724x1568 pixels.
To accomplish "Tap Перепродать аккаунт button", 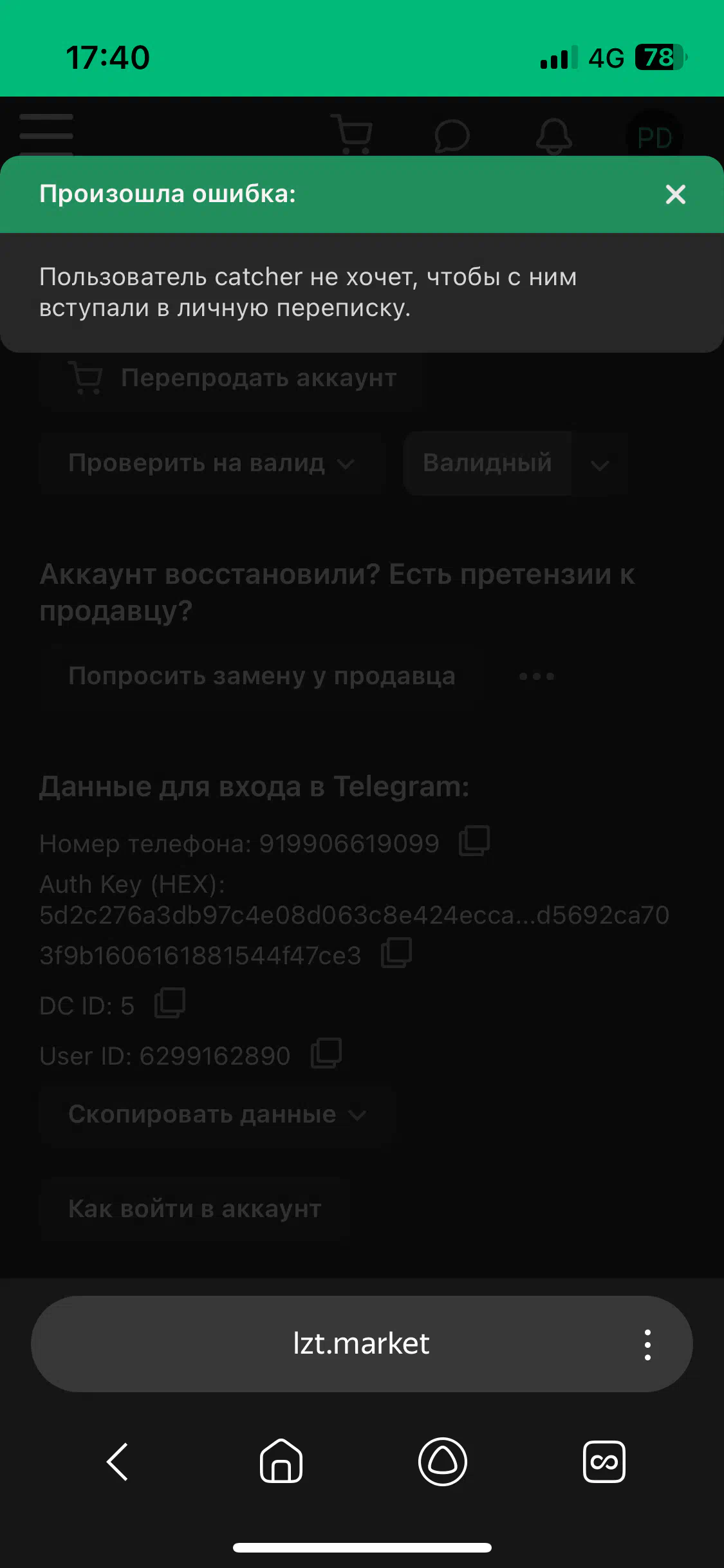I will pos(232,378).
